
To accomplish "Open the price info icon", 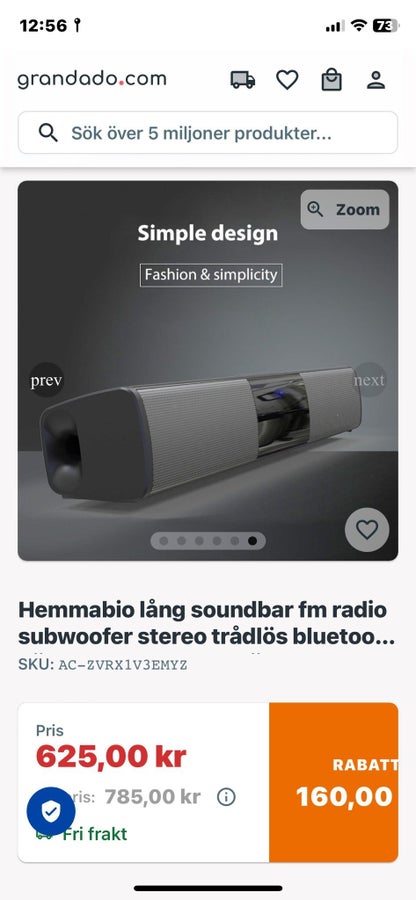I will pyautogui.click(x=226, y=797).
